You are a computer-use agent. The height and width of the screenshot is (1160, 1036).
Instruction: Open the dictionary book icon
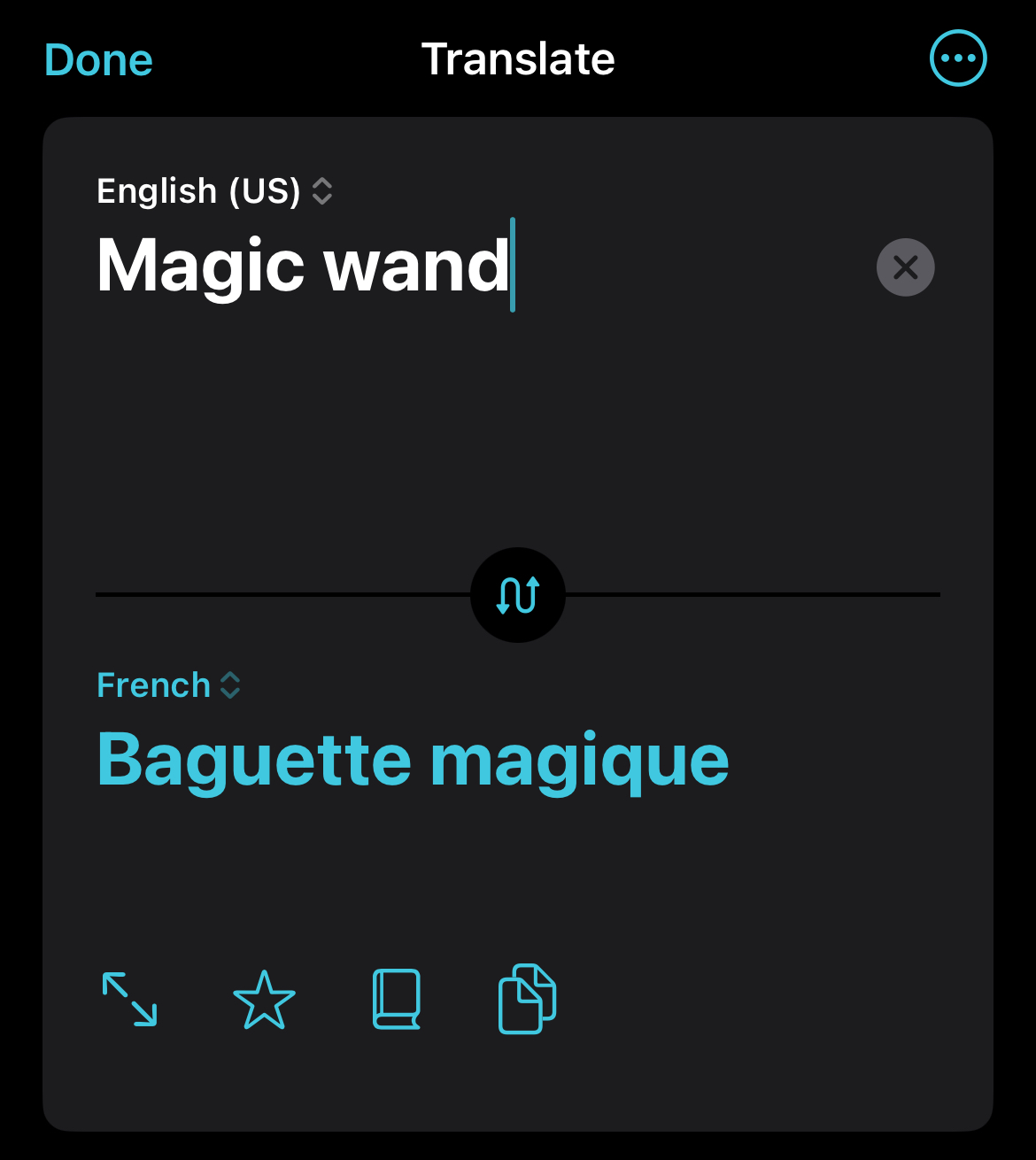[397, 999]
